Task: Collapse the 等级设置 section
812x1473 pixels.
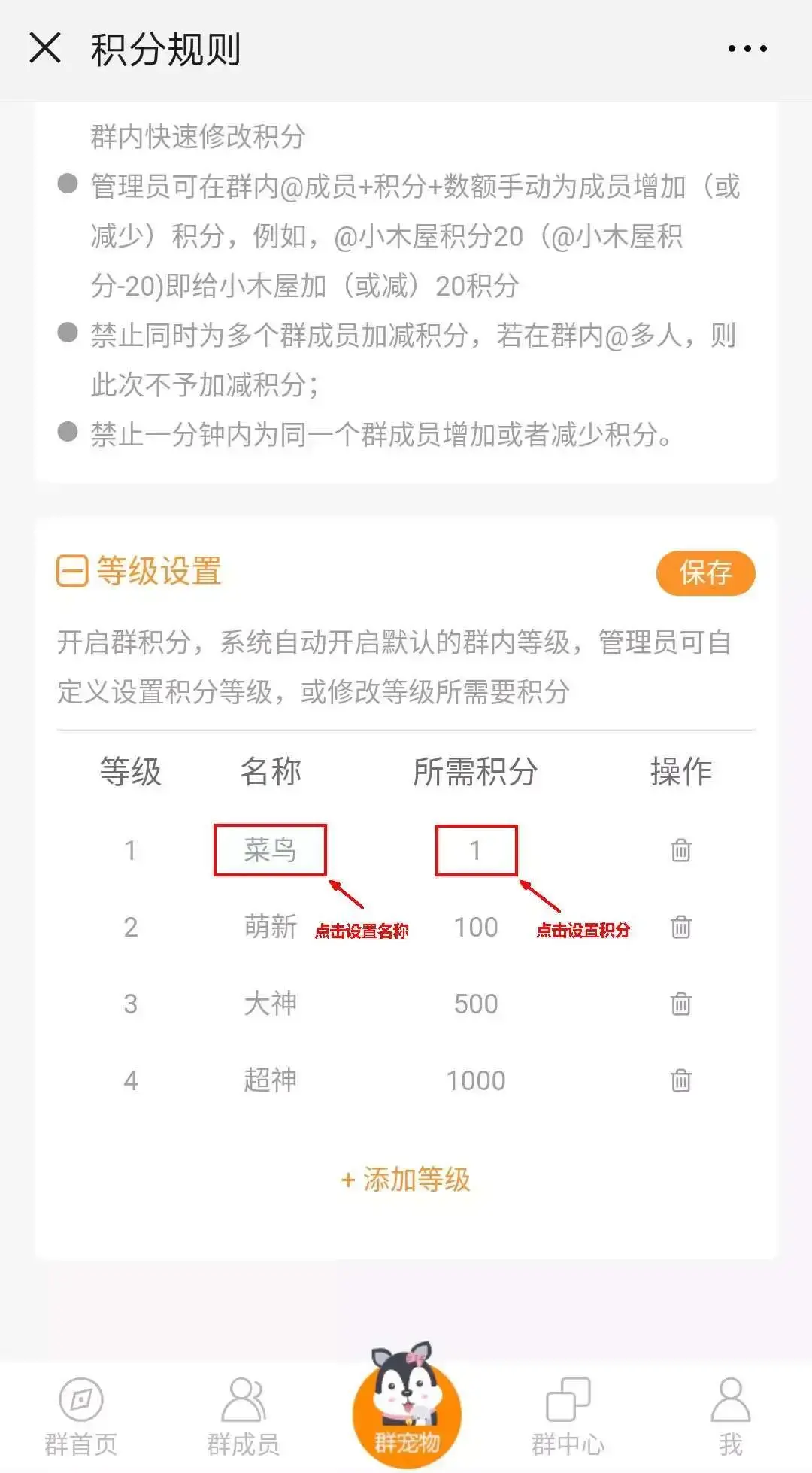Action: (x=73, y=571)
